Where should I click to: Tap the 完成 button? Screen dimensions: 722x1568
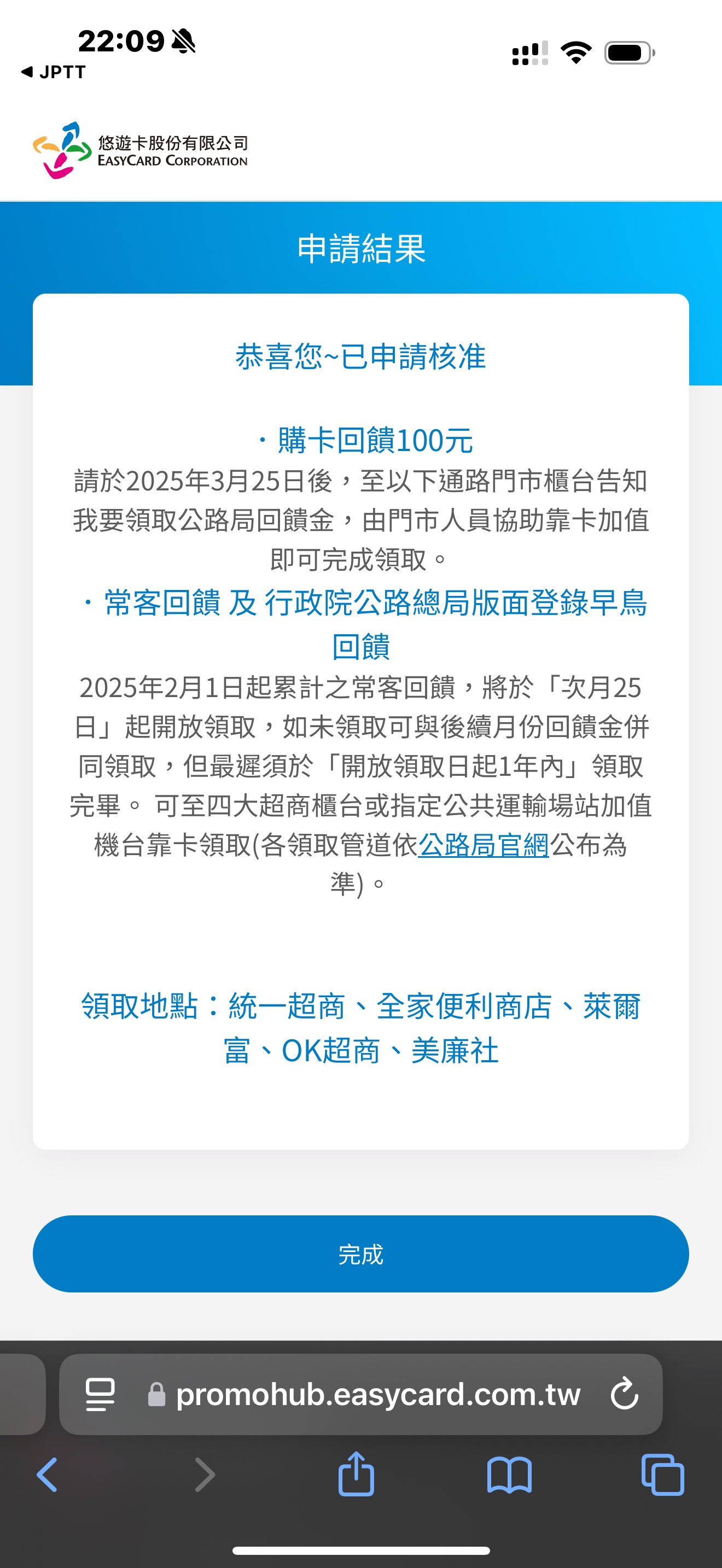(x=361, y=1253)
